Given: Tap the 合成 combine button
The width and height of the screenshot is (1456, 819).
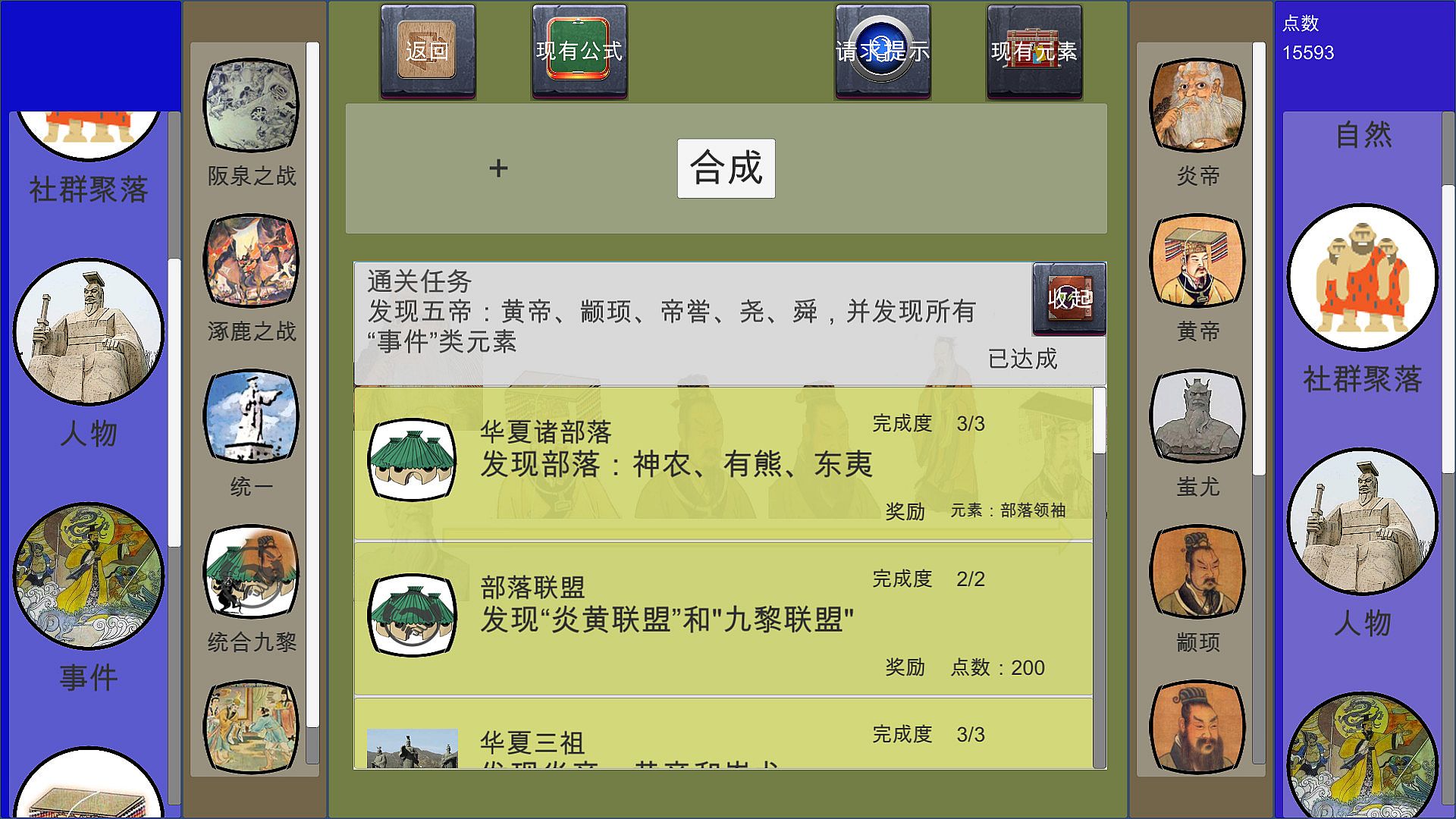Looking at the screenshot, I should click(x=726, y=168).
